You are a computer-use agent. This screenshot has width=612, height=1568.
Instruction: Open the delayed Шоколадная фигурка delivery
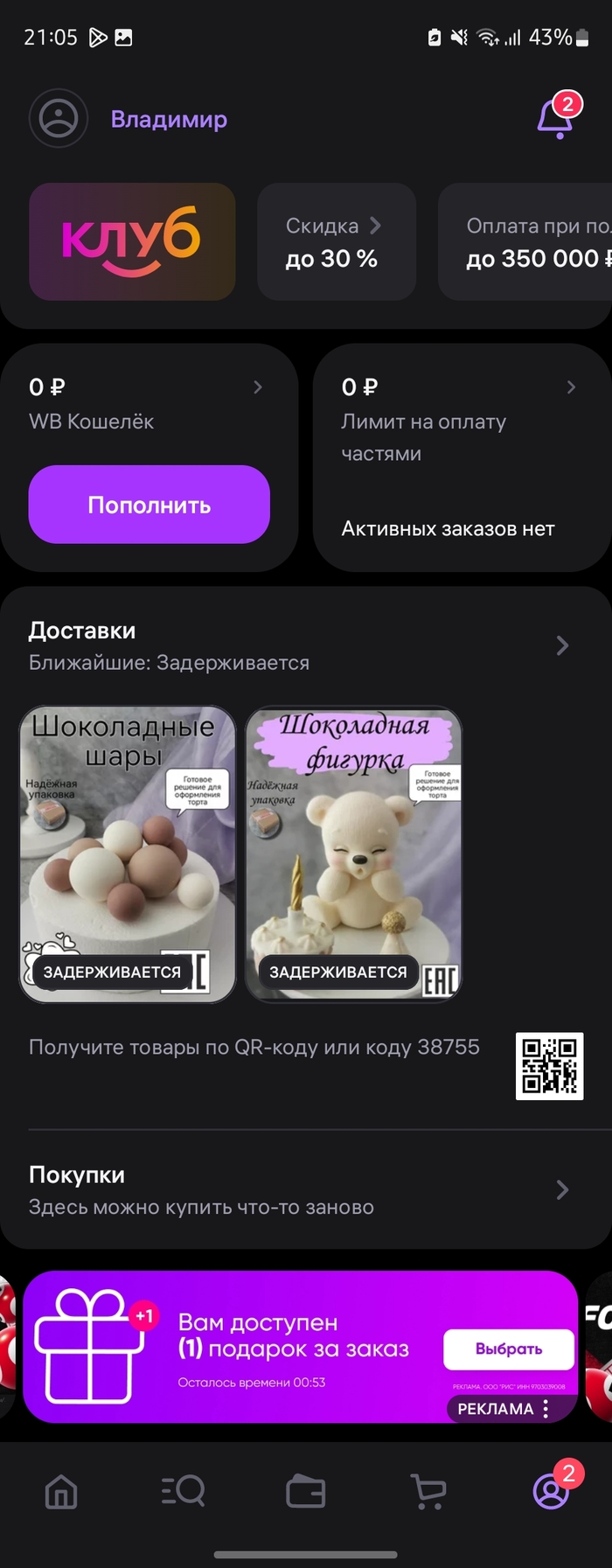coord(353,853)
